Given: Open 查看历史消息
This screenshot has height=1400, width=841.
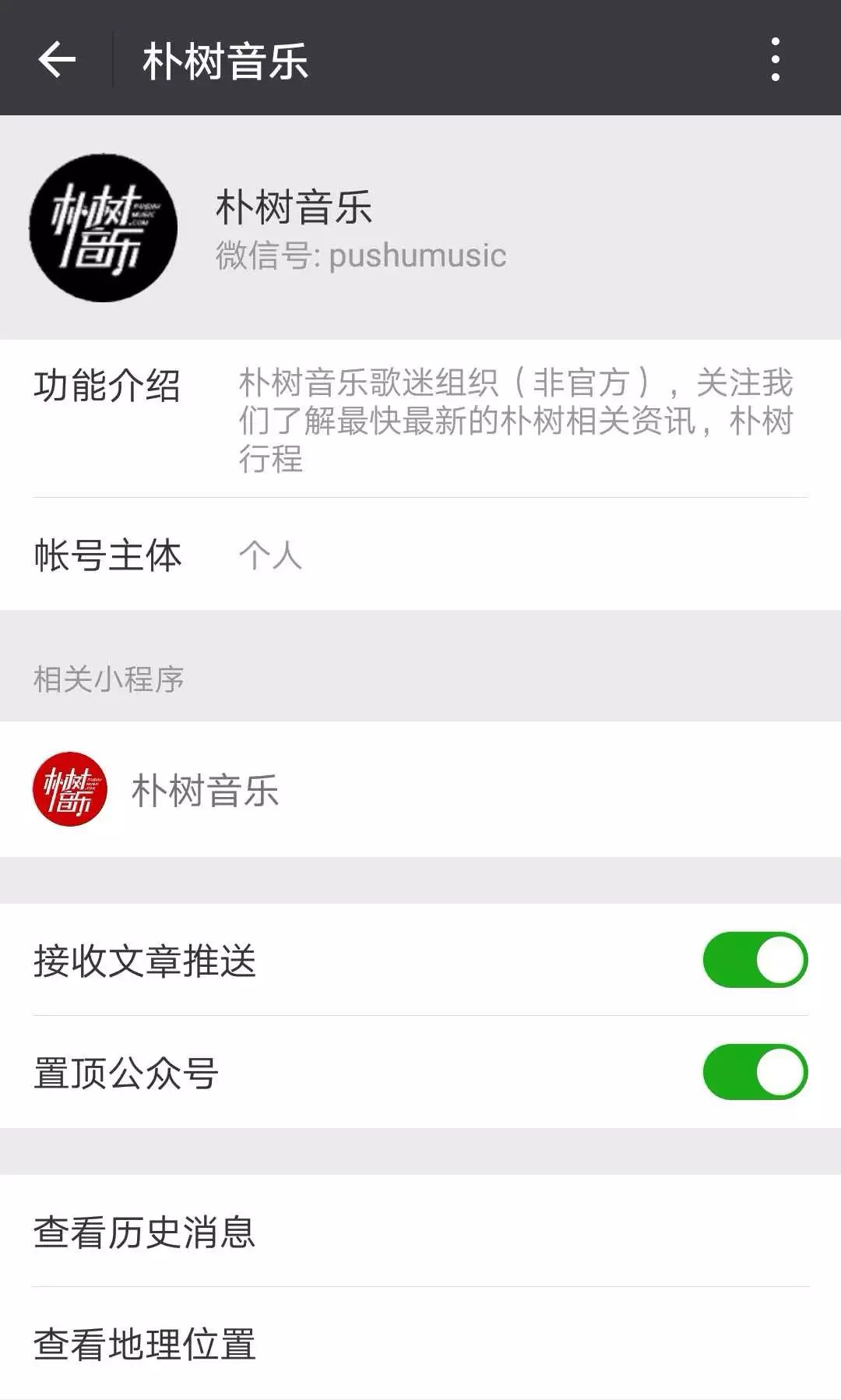Looking at the screenshot, I should 420,1231.
